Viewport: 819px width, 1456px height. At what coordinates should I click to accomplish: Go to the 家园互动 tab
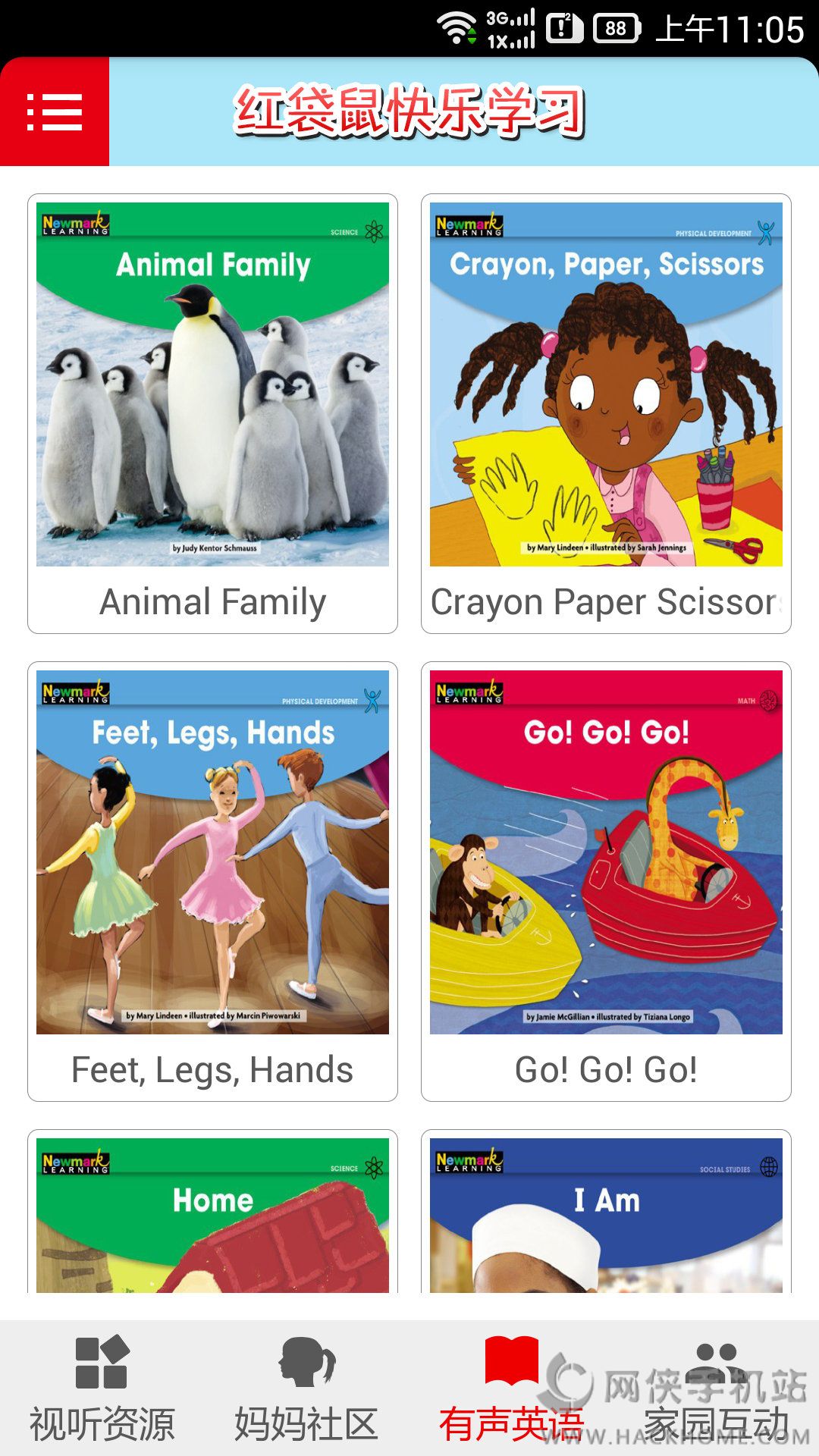tap(717, 1389)
